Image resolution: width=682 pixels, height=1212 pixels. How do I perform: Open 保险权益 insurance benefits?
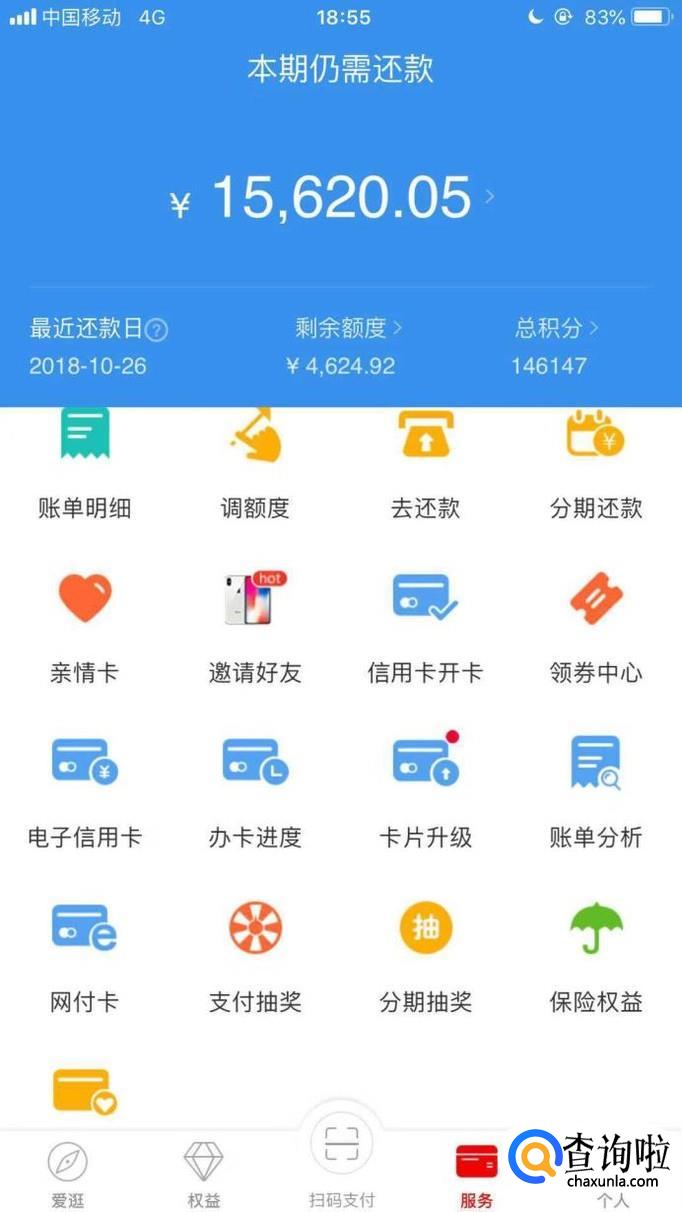click(x=596, y=955)
